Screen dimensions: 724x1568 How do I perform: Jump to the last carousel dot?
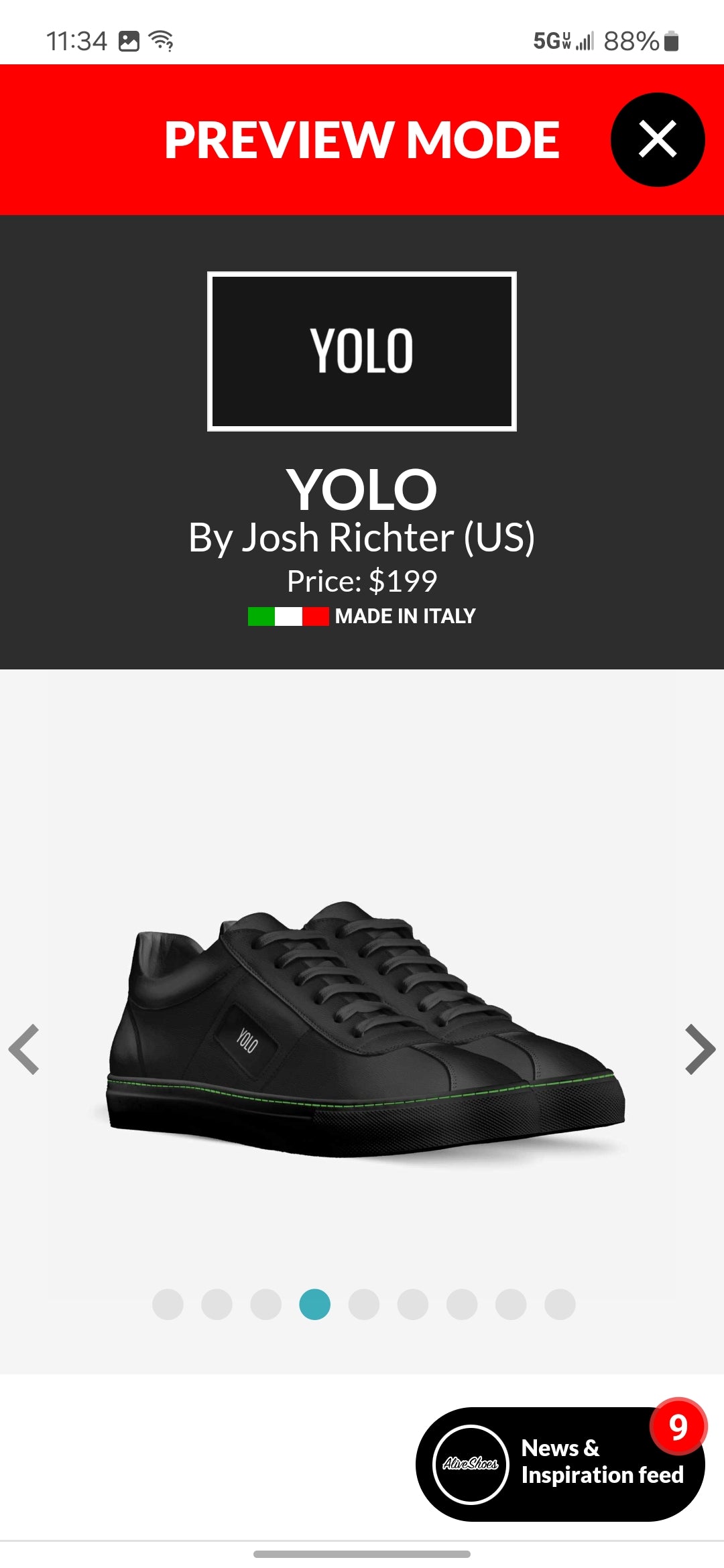(x=560, y=1304)
